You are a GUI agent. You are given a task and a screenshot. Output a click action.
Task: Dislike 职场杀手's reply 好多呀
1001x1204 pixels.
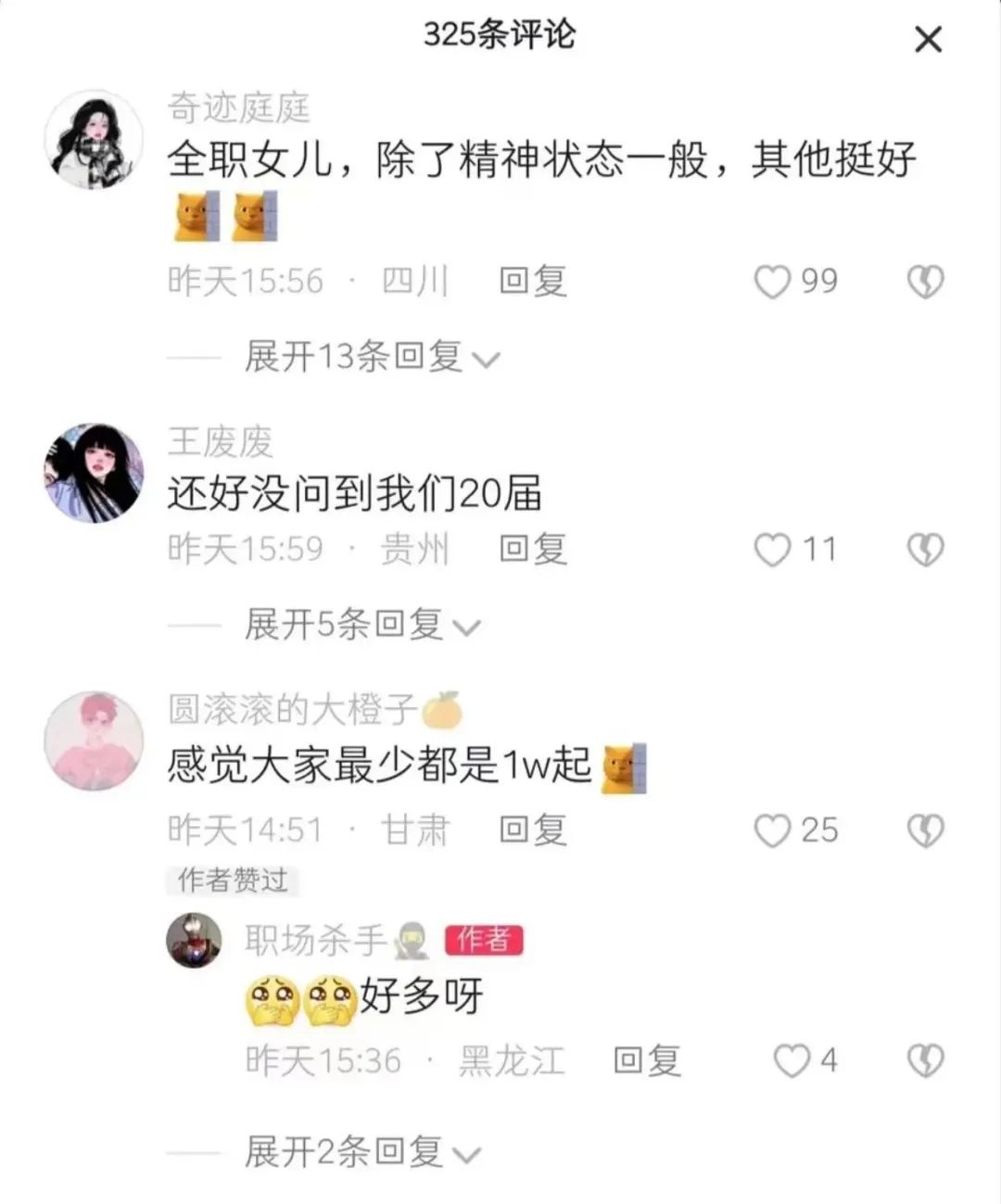pyautogui.click(x=924, y=1061)
